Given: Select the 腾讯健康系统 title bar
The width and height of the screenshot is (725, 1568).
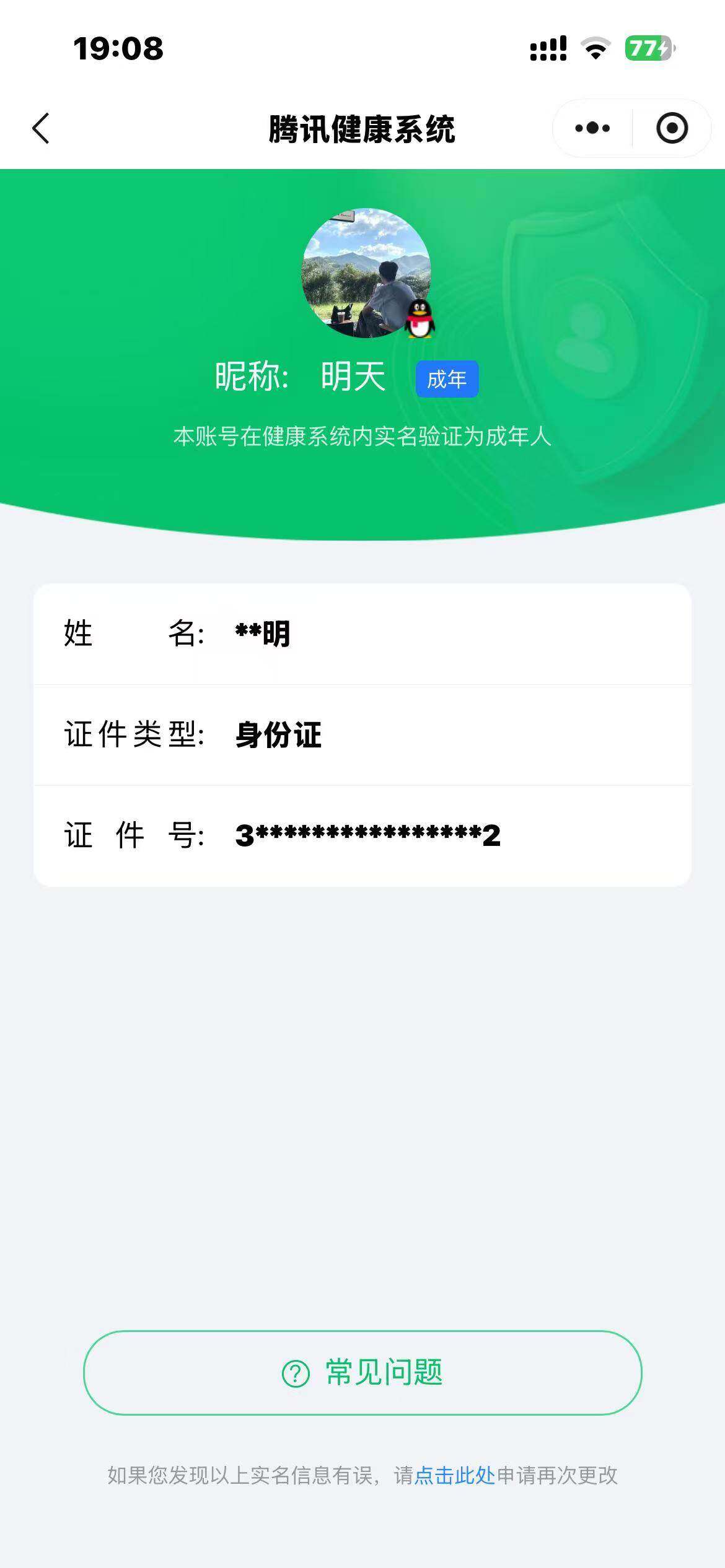Looking at the screenshot, I should (362, 127).
